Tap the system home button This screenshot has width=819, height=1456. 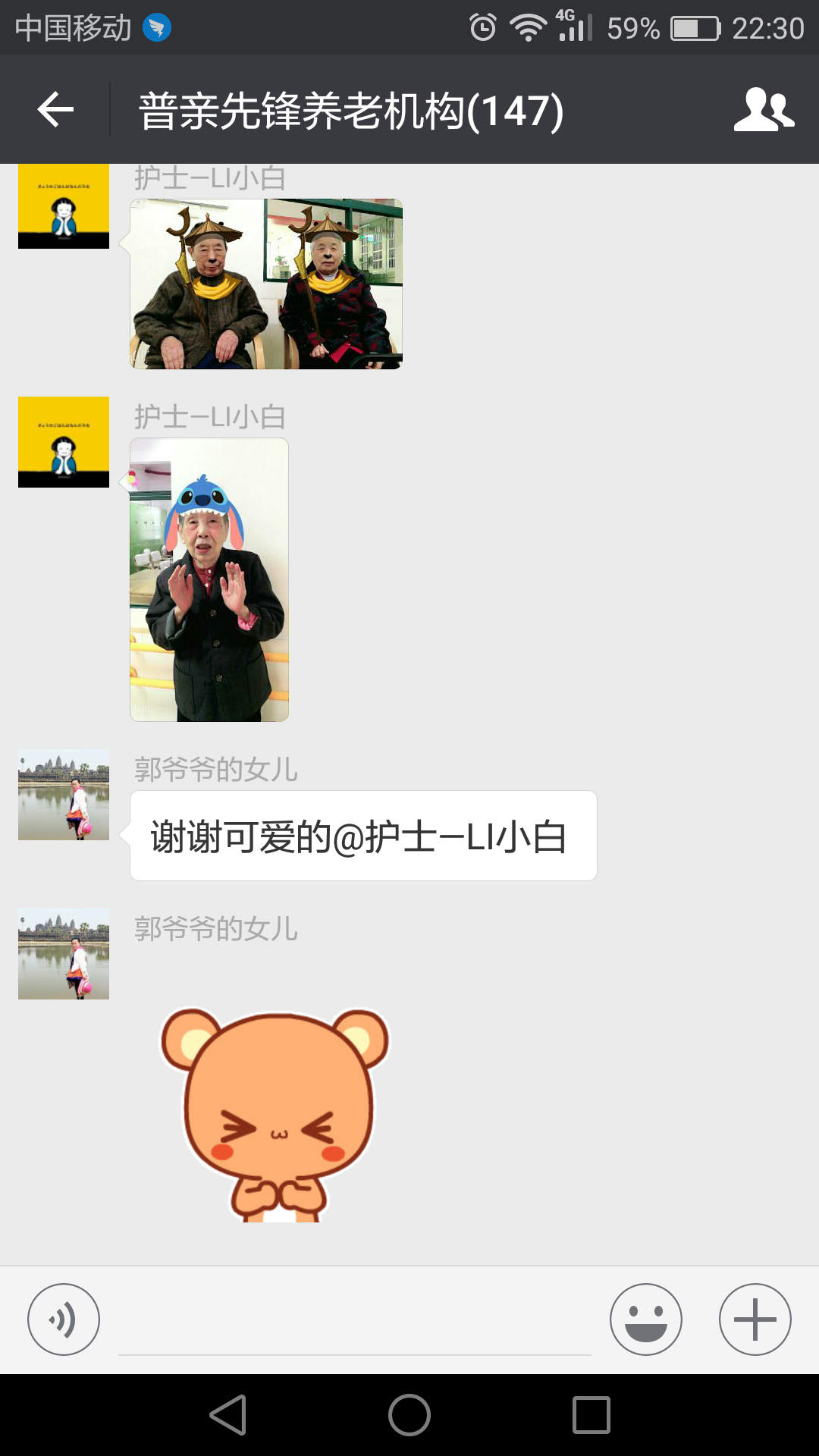click(409, 1415)
